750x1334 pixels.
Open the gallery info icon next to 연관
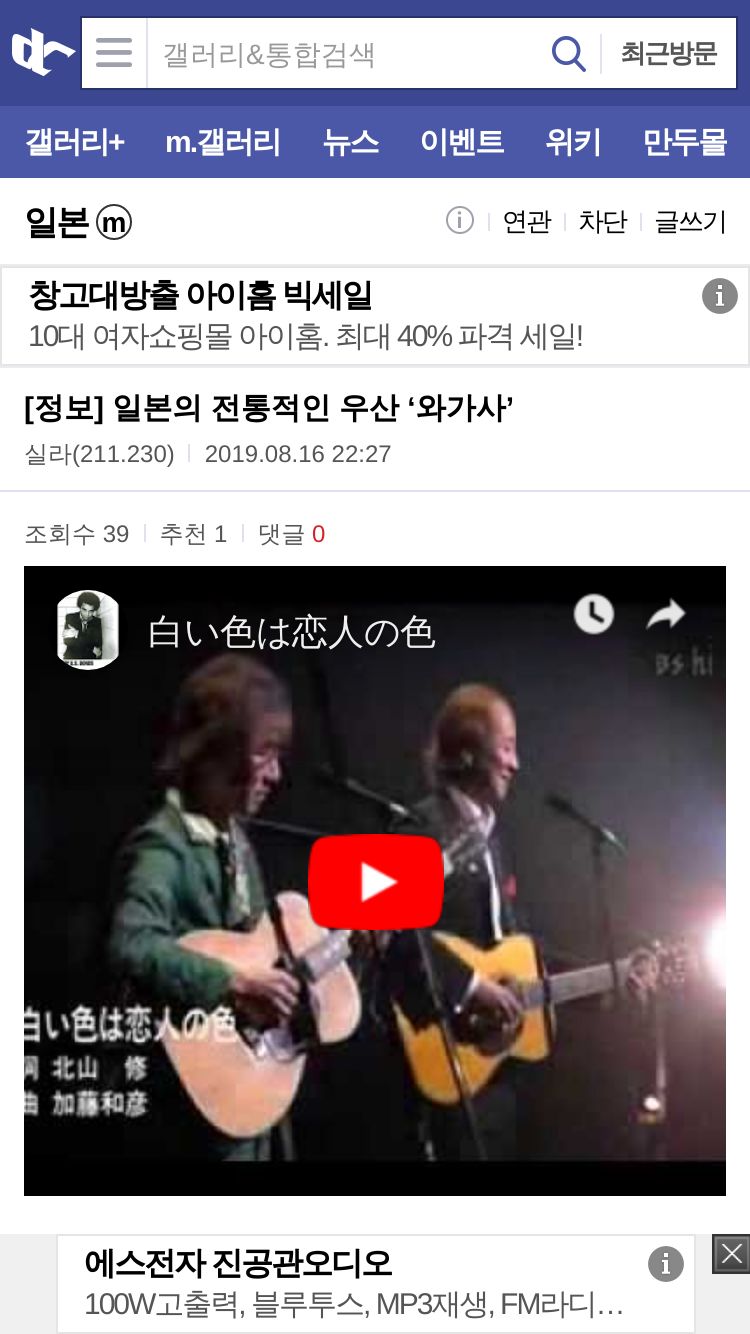click(x=459, y=220)
